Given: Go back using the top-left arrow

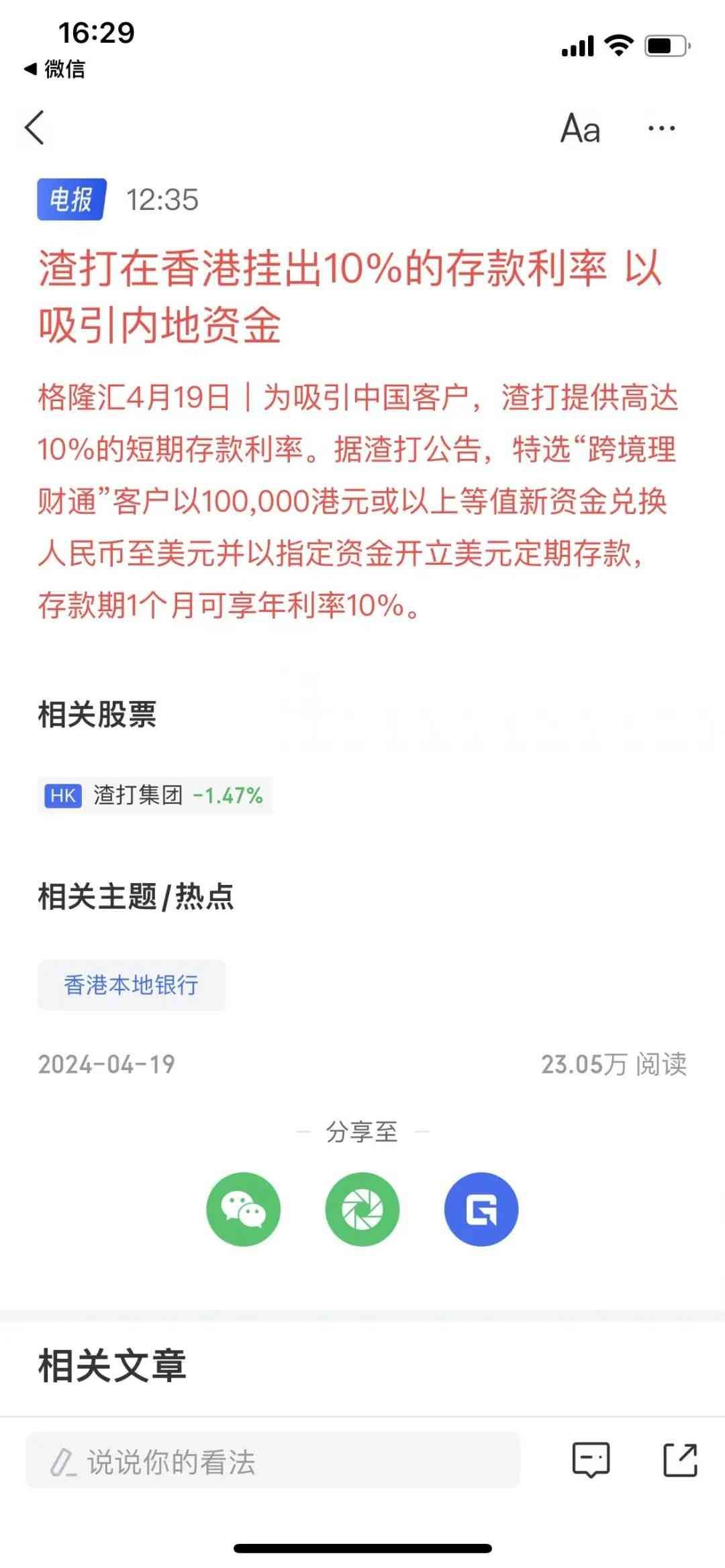Looking at the screenshot, I should coord(35,127).
